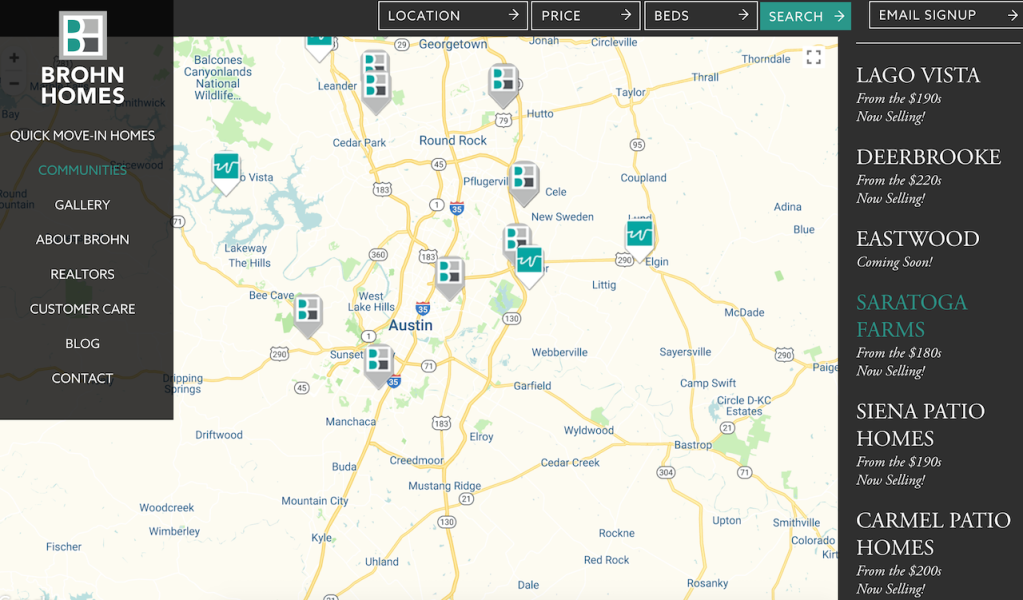Open Customer Care

[x=82, y=309]
